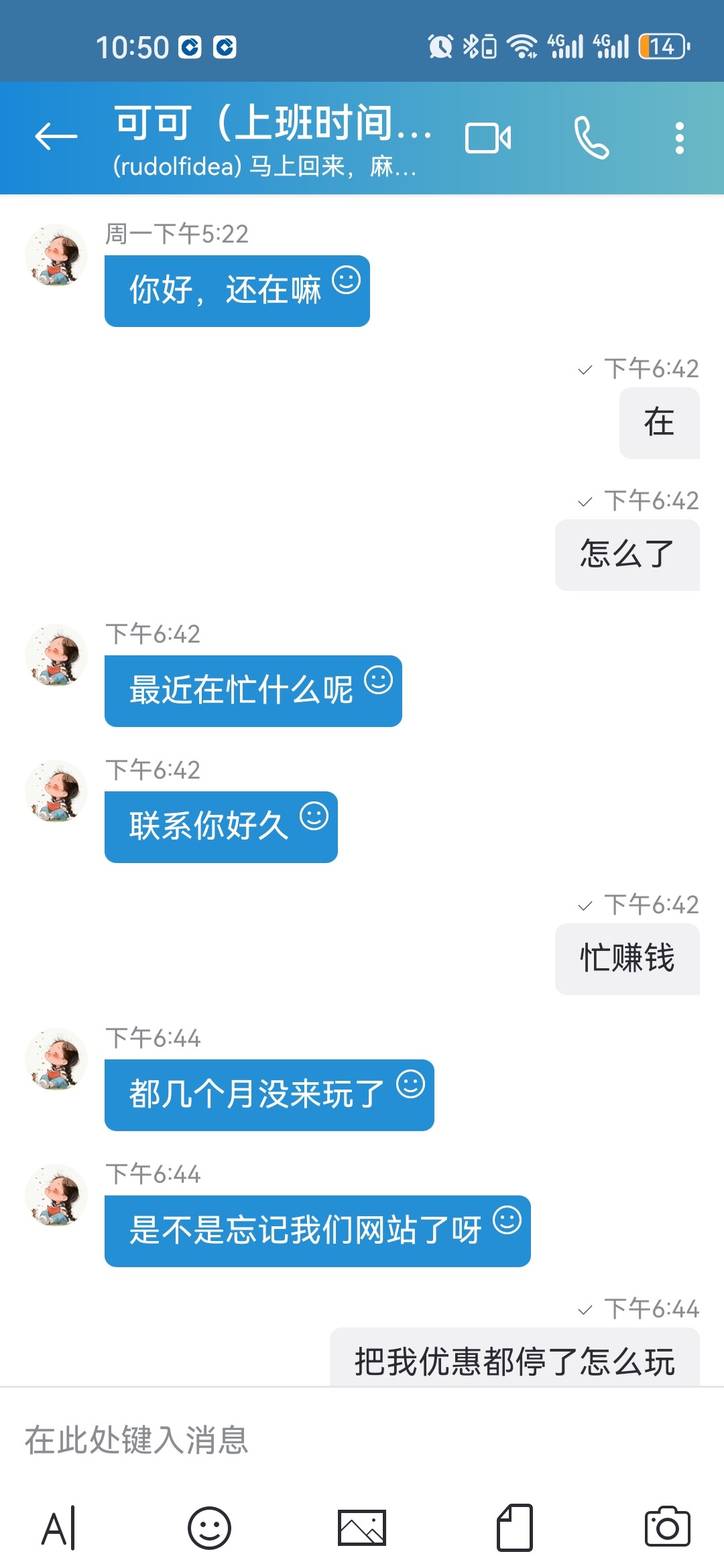Add a reaction to 最近在忙什么呢
The width and height of the screenshot is (724, 1568).
pos(378,680)
